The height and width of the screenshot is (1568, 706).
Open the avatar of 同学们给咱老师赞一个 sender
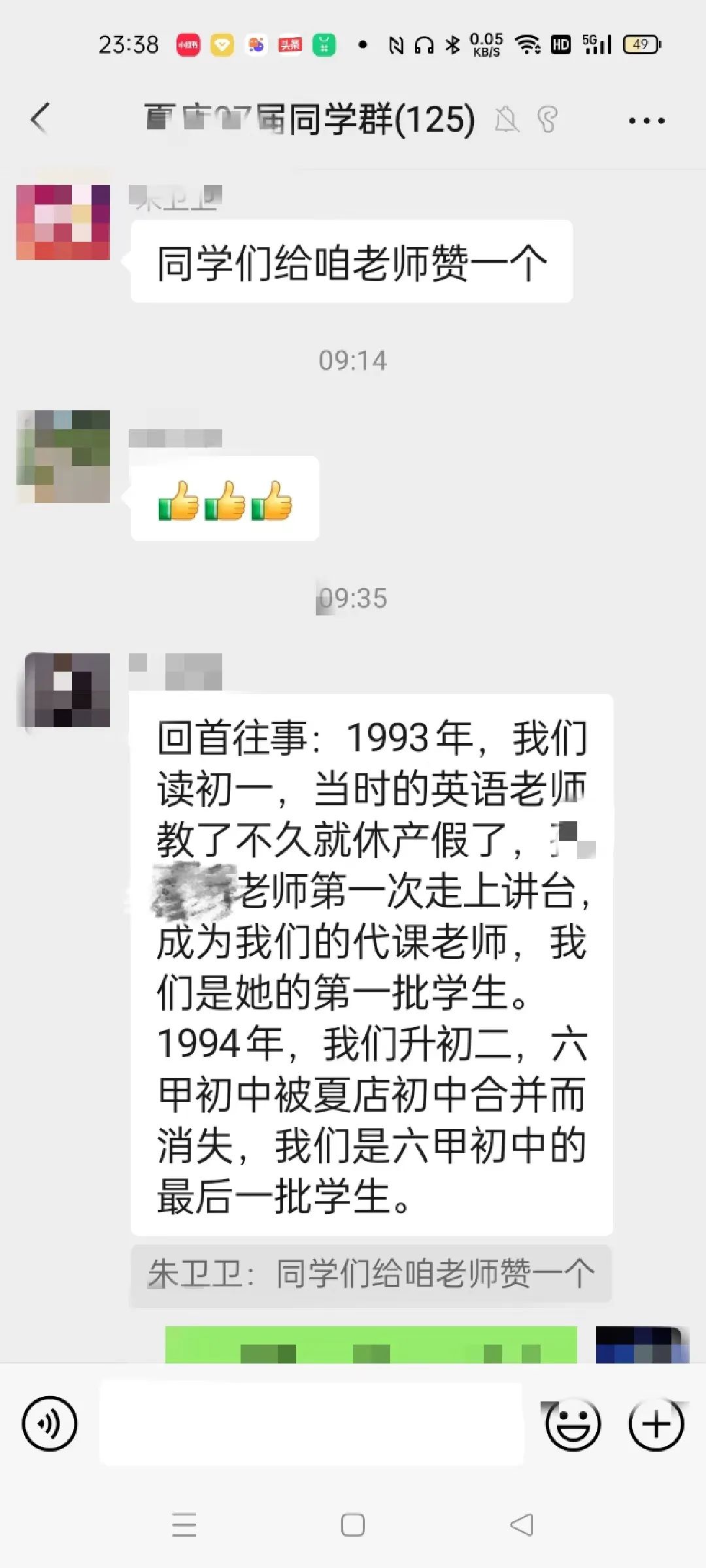(x=63, y=222)
